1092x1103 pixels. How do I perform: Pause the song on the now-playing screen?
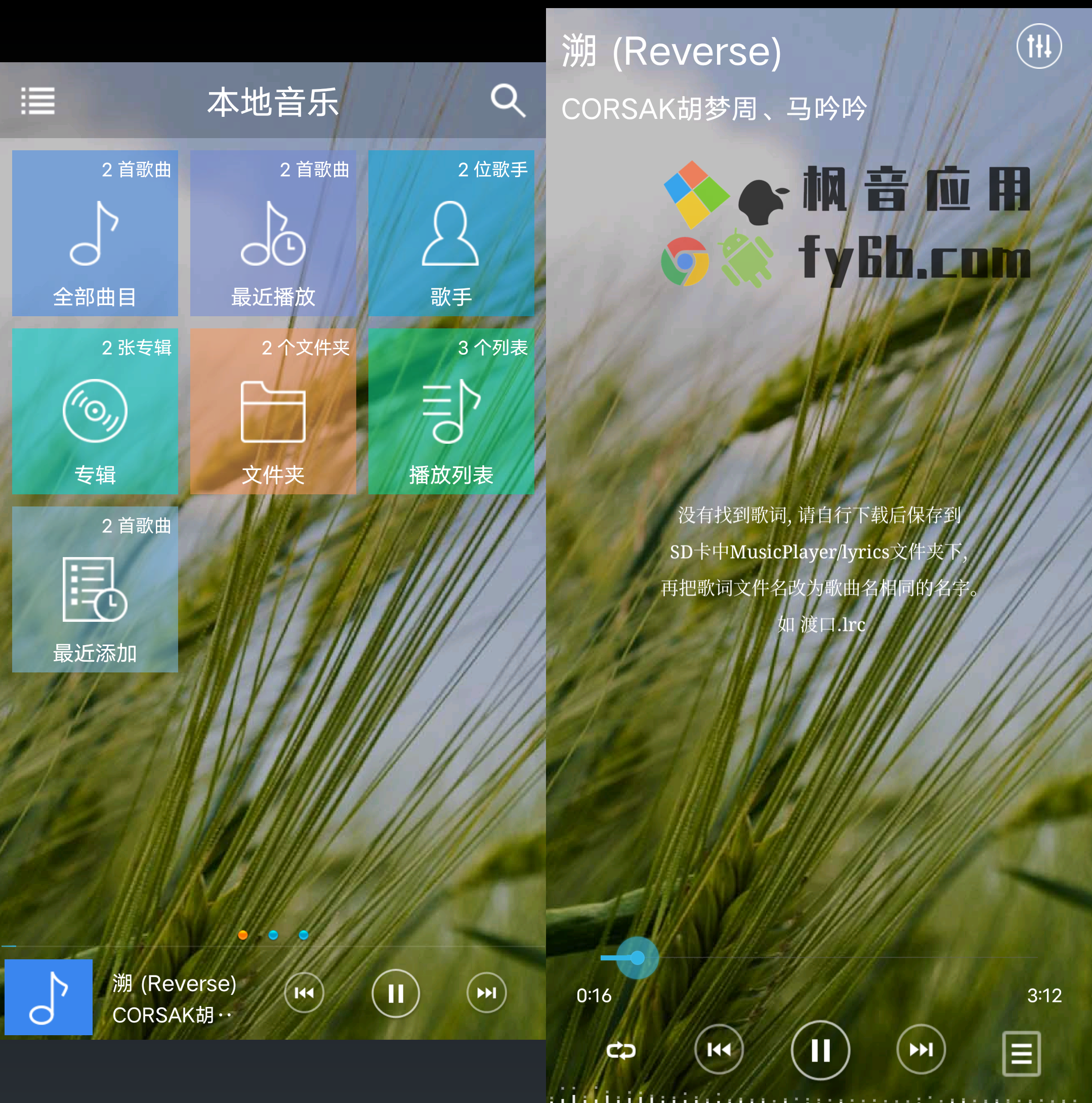point(820,1050)
